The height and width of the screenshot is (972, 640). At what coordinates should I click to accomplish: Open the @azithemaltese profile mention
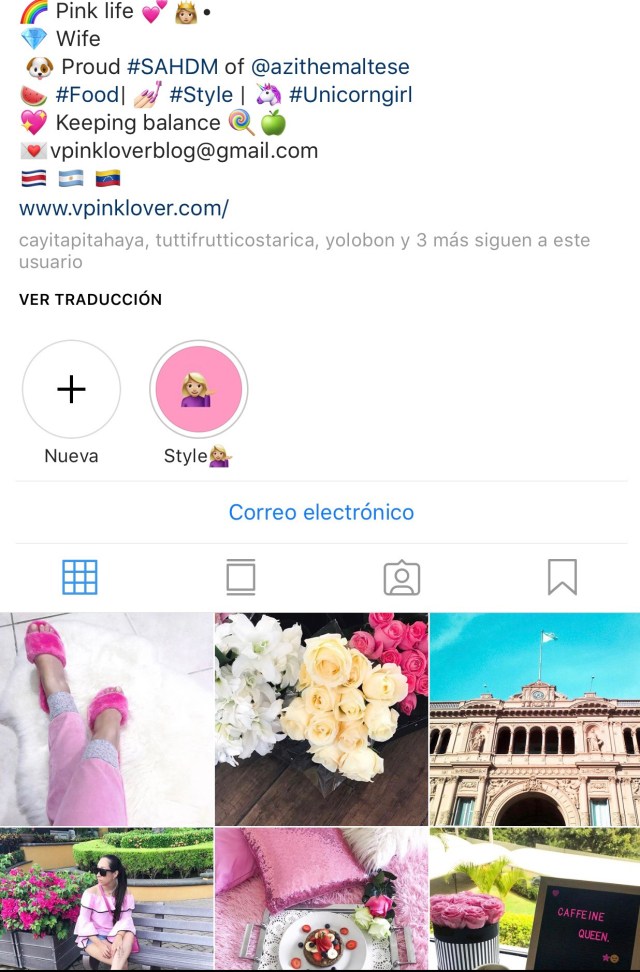329,67
